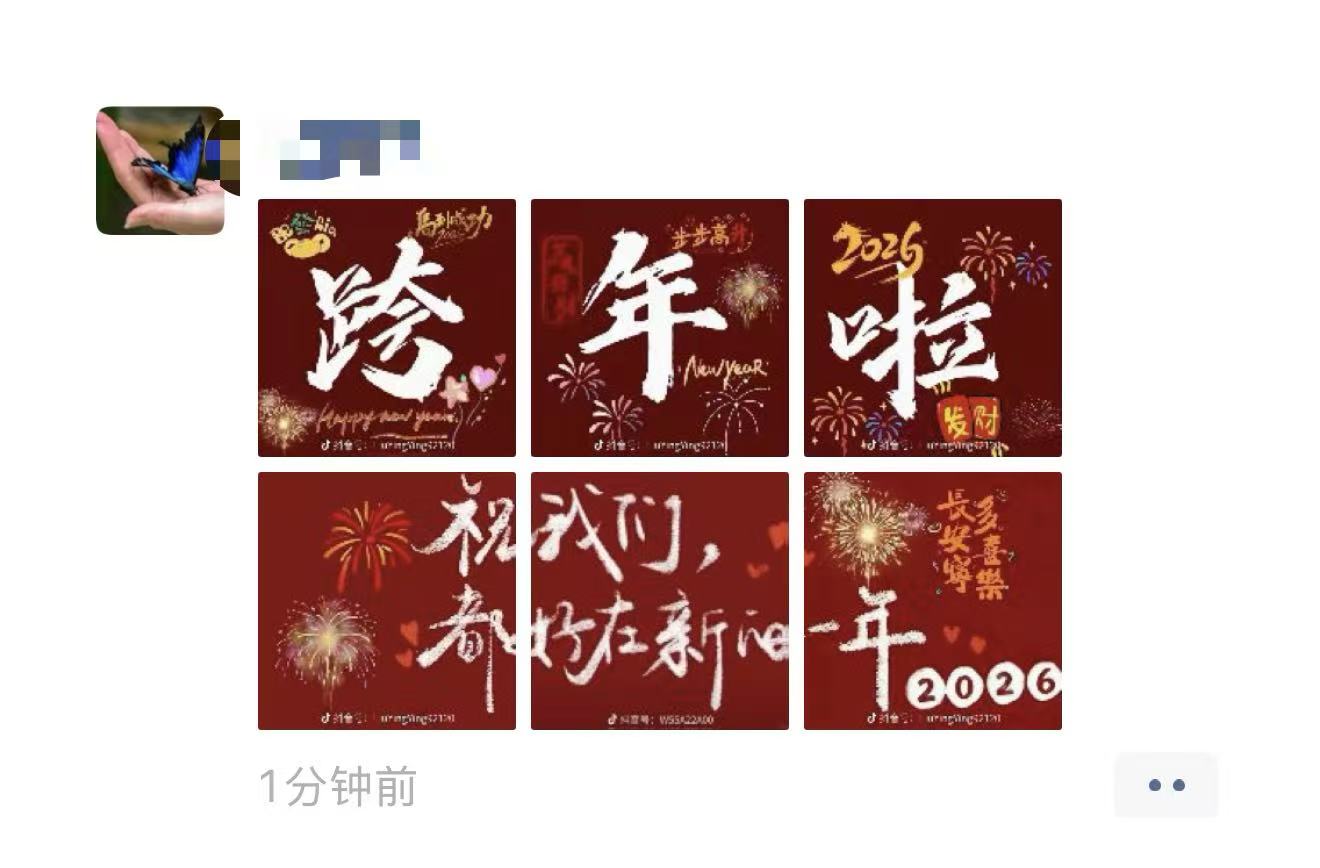
Task: Open the poster's butterfly avatar
Action: tap(160, 171)
